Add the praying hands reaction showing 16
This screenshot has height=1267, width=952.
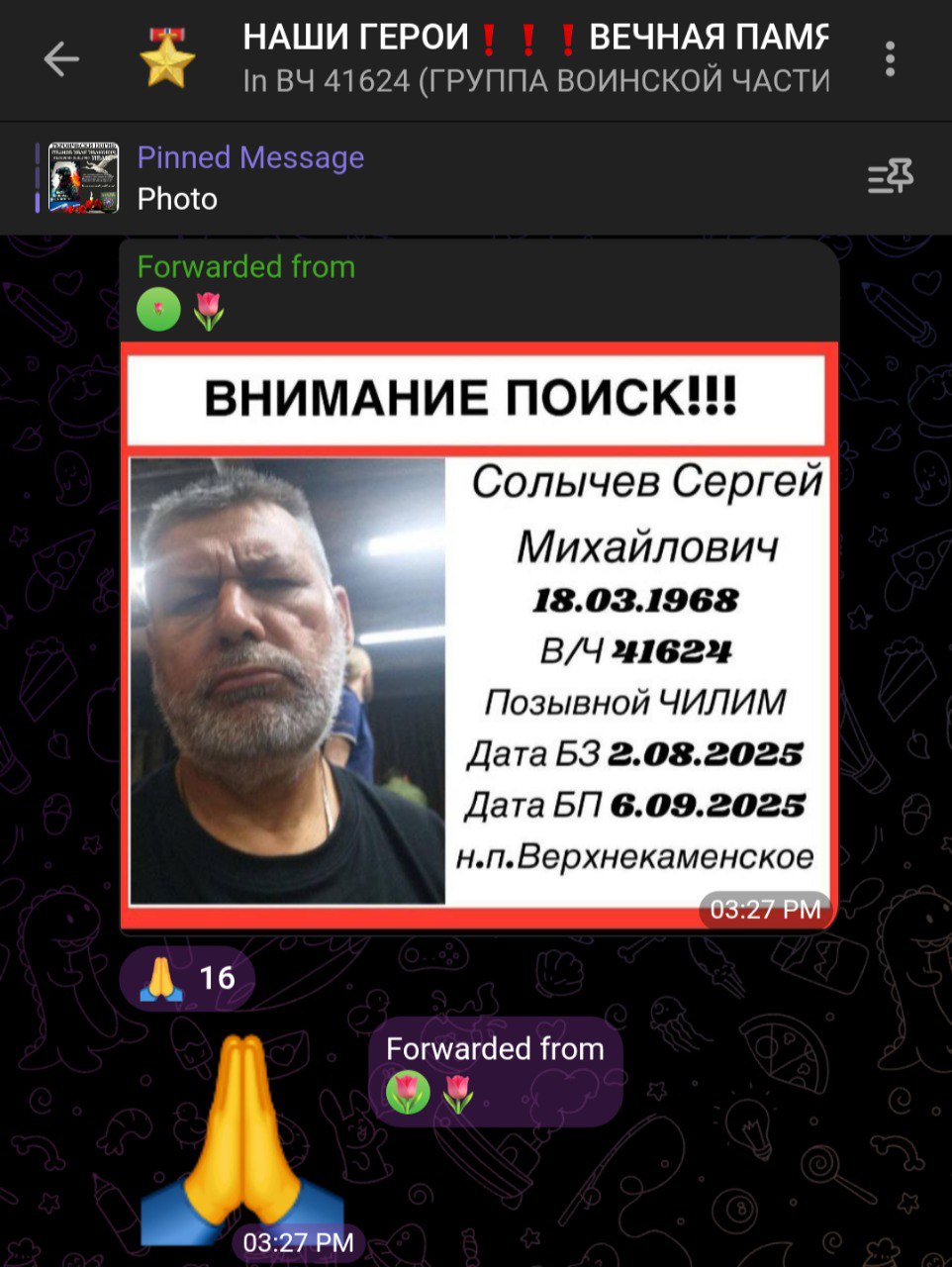point(187,978)
